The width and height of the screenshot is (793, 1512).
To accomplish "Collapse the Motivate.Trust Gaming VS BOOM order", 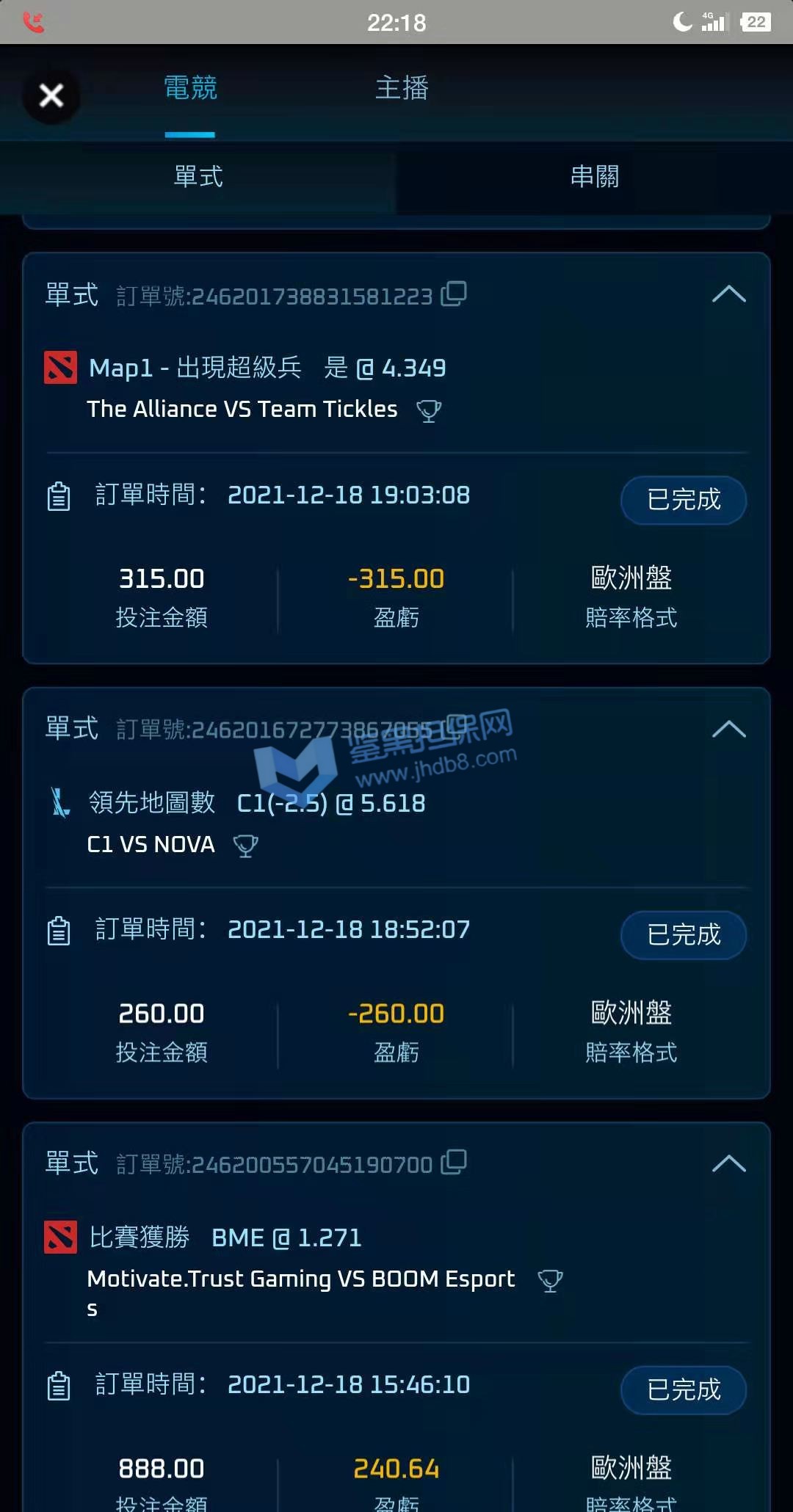I will click(x=728, y=1163).
